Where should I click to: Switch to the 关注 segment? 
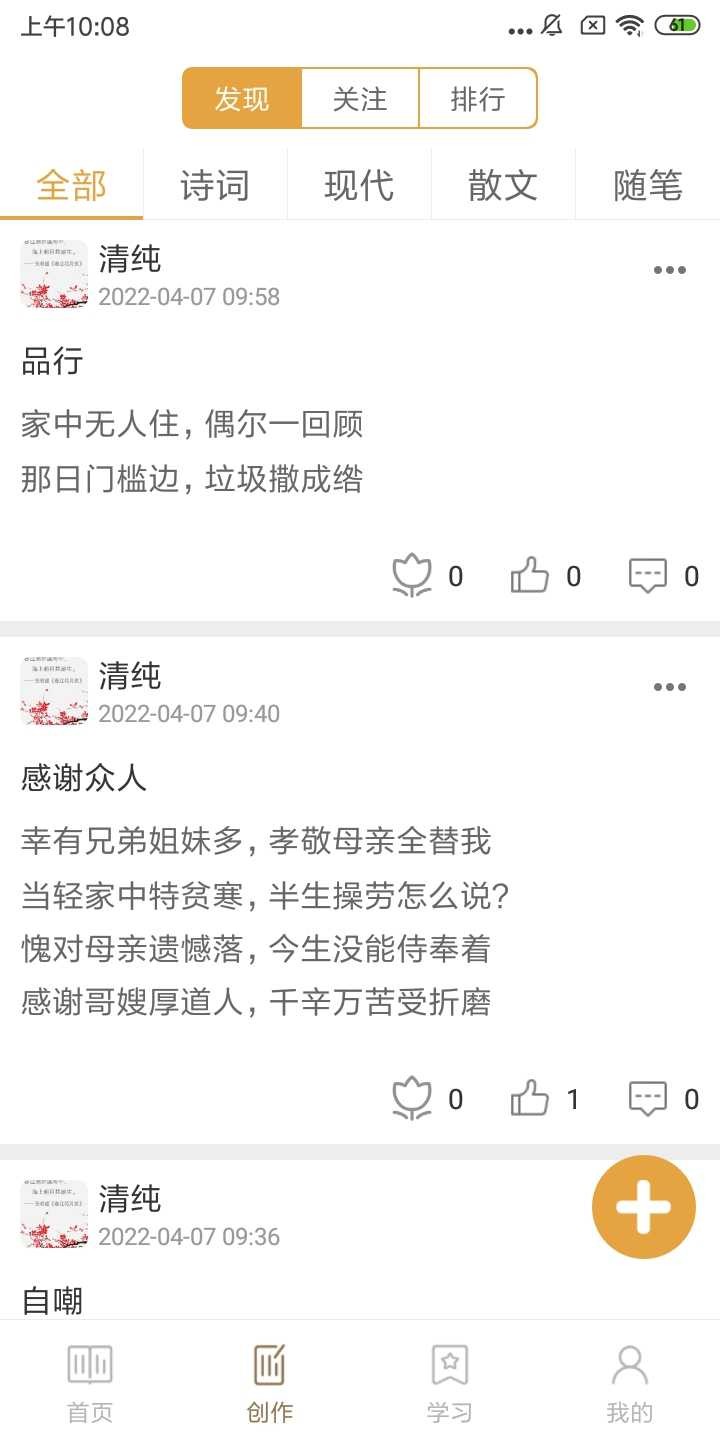click(x=360, y=99)
